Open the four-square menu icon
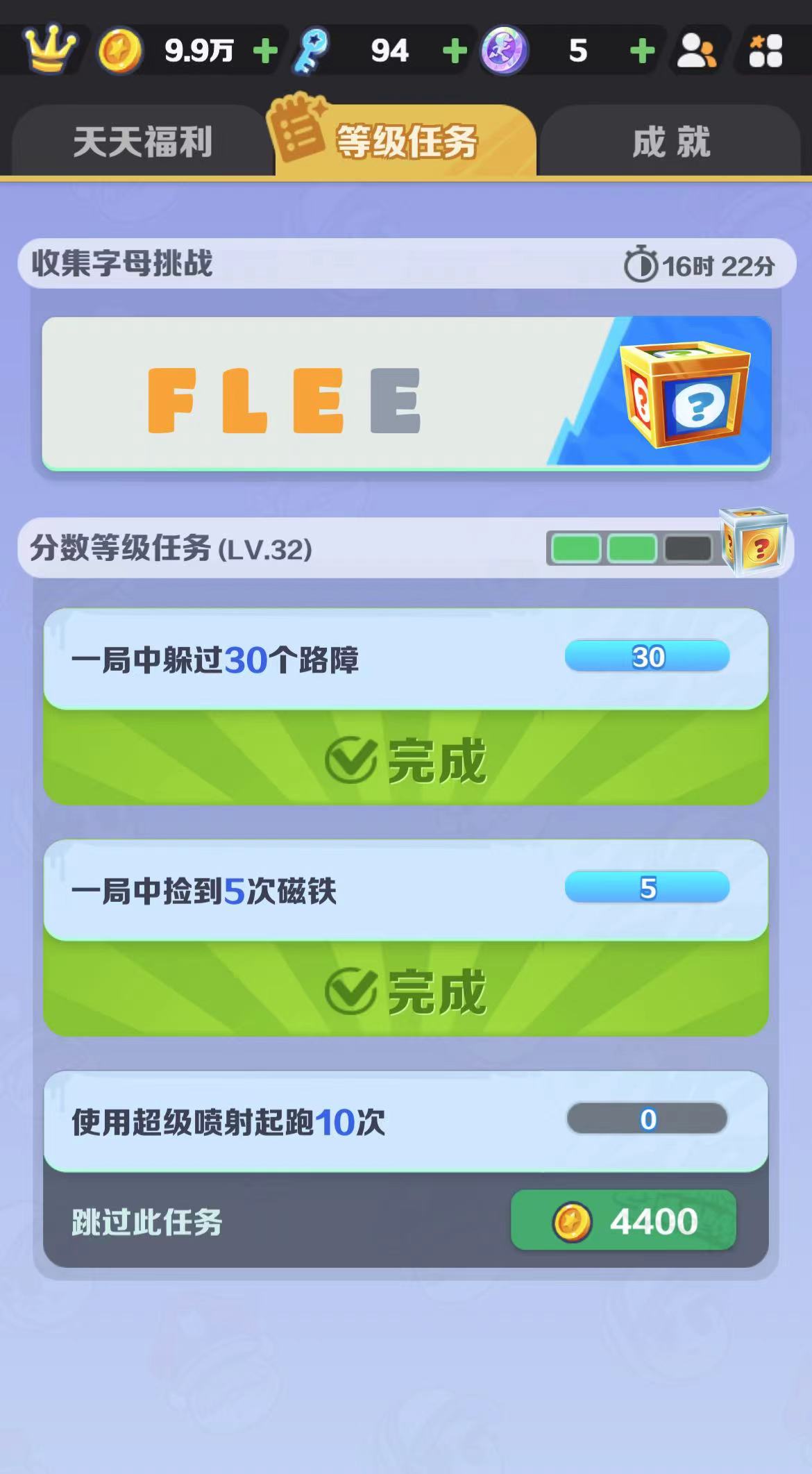 (x=766, y=51)
